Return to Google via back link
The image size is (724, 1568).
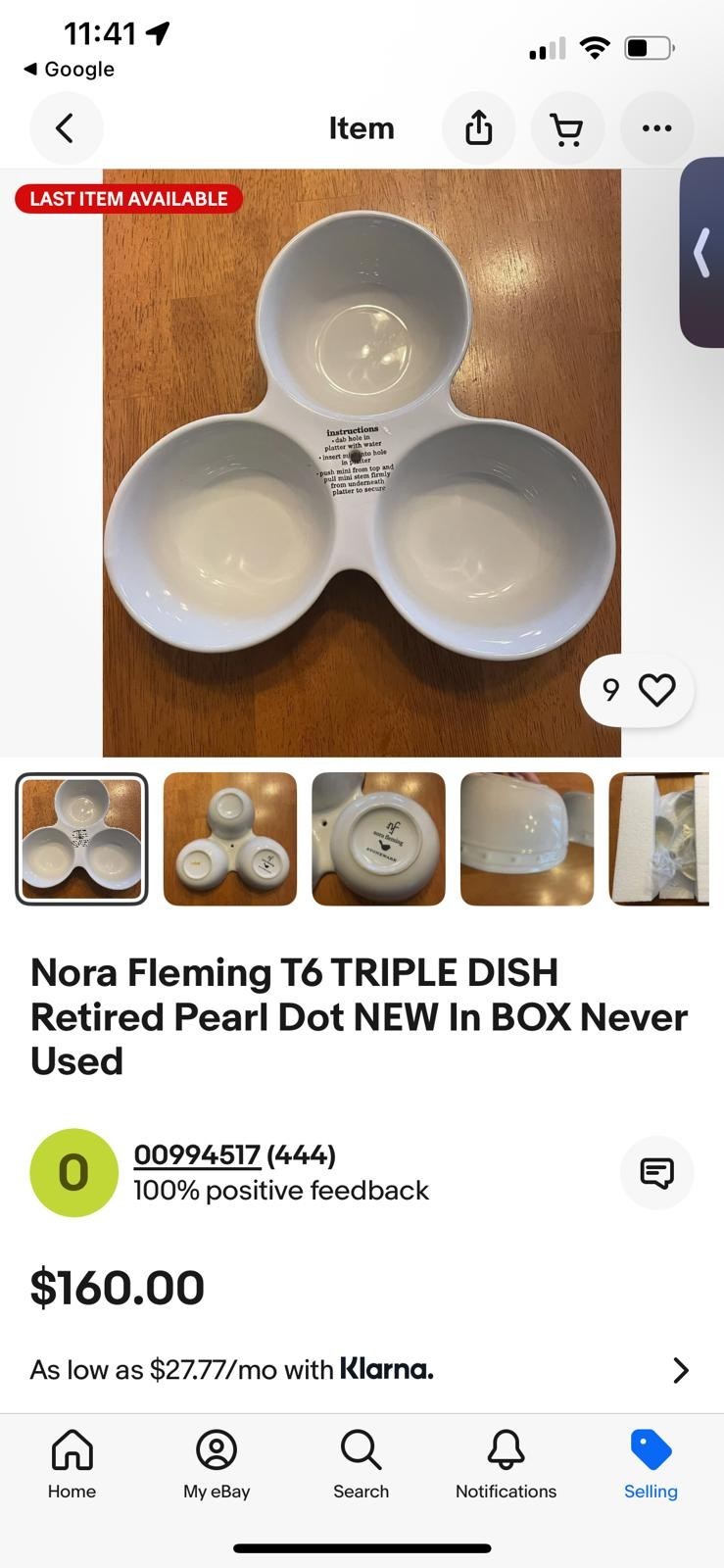69,70
